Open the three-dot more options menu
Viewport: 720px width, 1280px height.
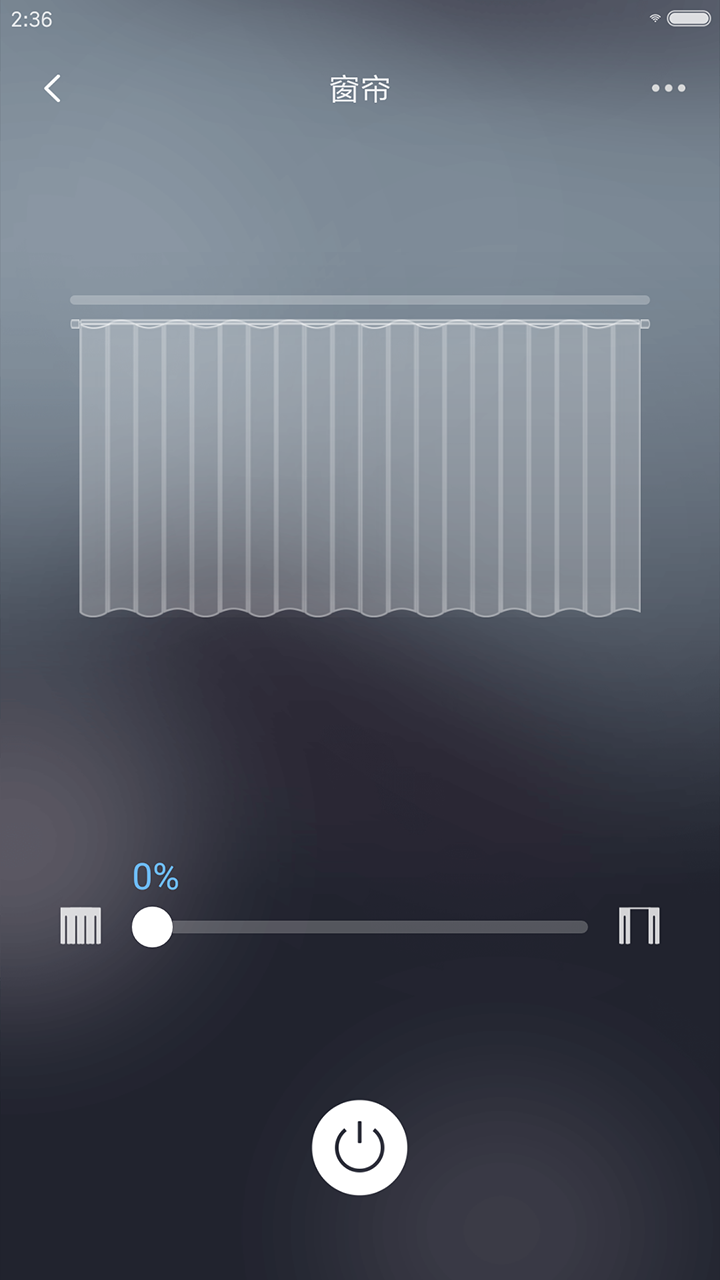pyautogui.click(x=668, y=88)
